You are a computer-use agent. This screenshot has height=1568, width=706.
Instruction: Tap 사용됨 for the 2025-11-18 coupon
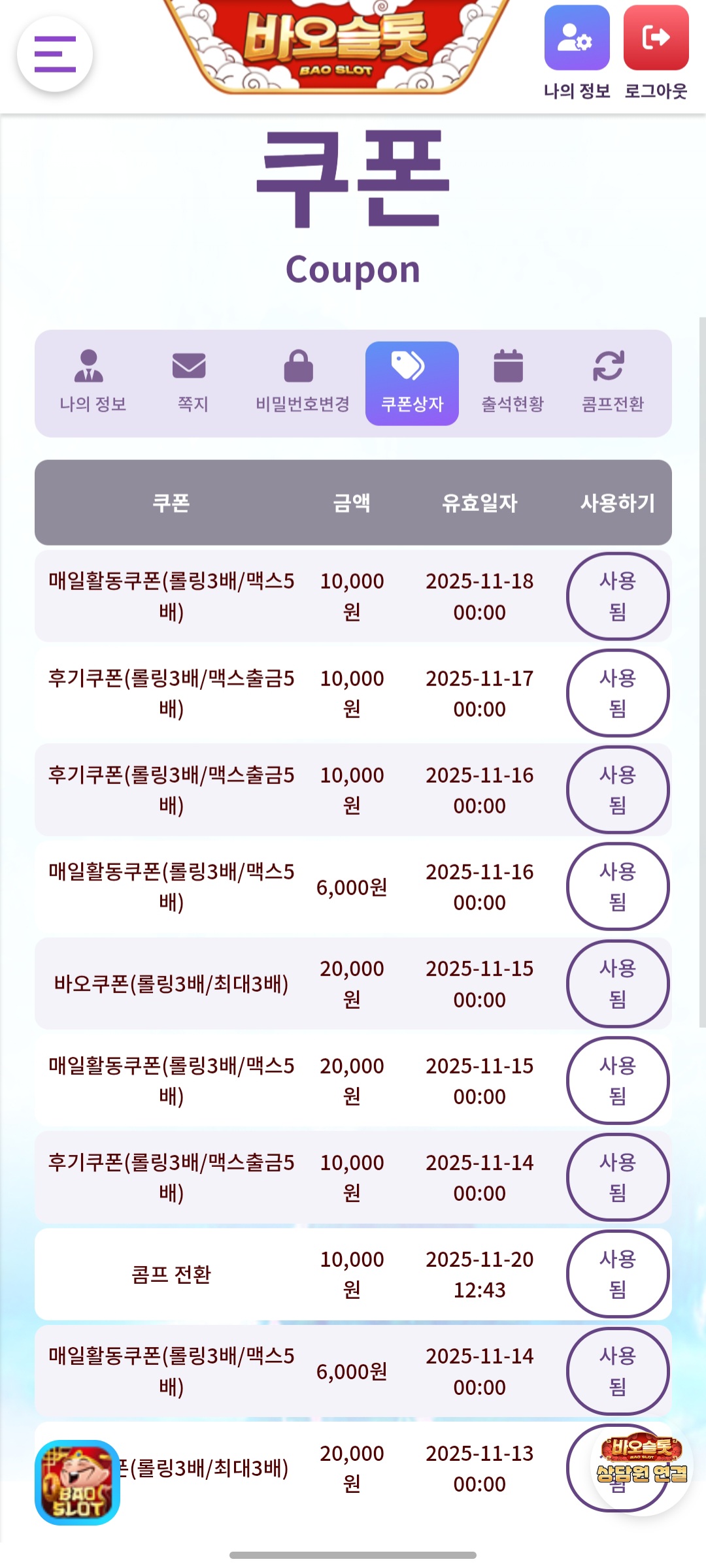click(617, 596)
